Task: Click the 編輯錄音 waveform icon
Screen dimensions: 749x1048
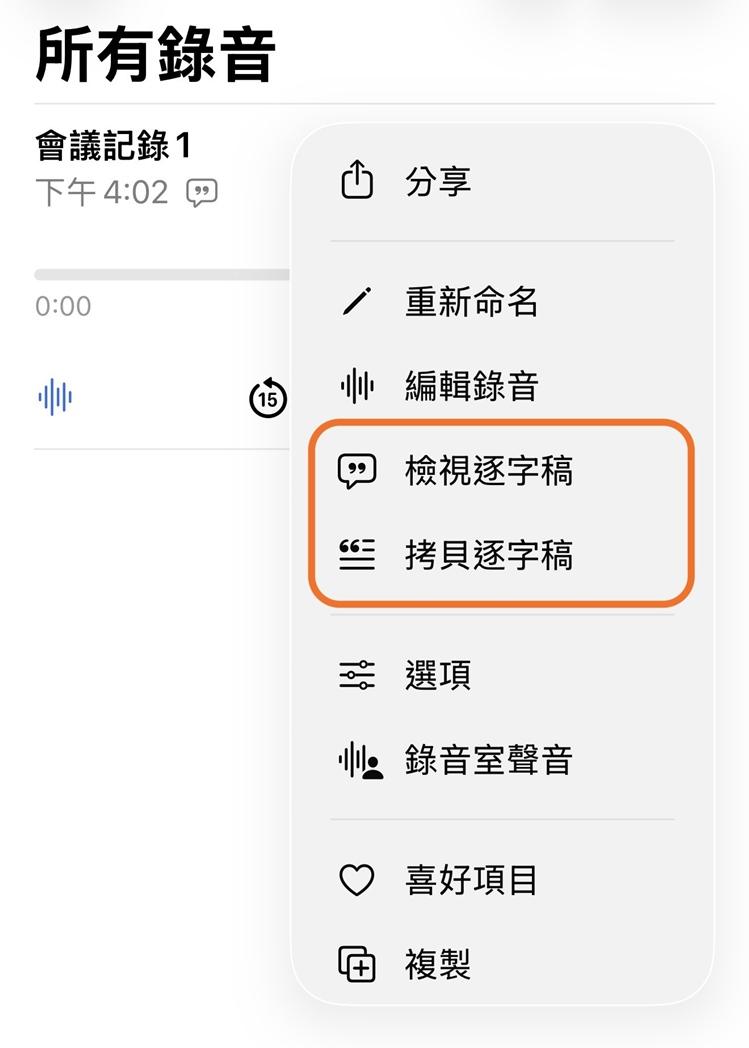Action: point(355,386)
